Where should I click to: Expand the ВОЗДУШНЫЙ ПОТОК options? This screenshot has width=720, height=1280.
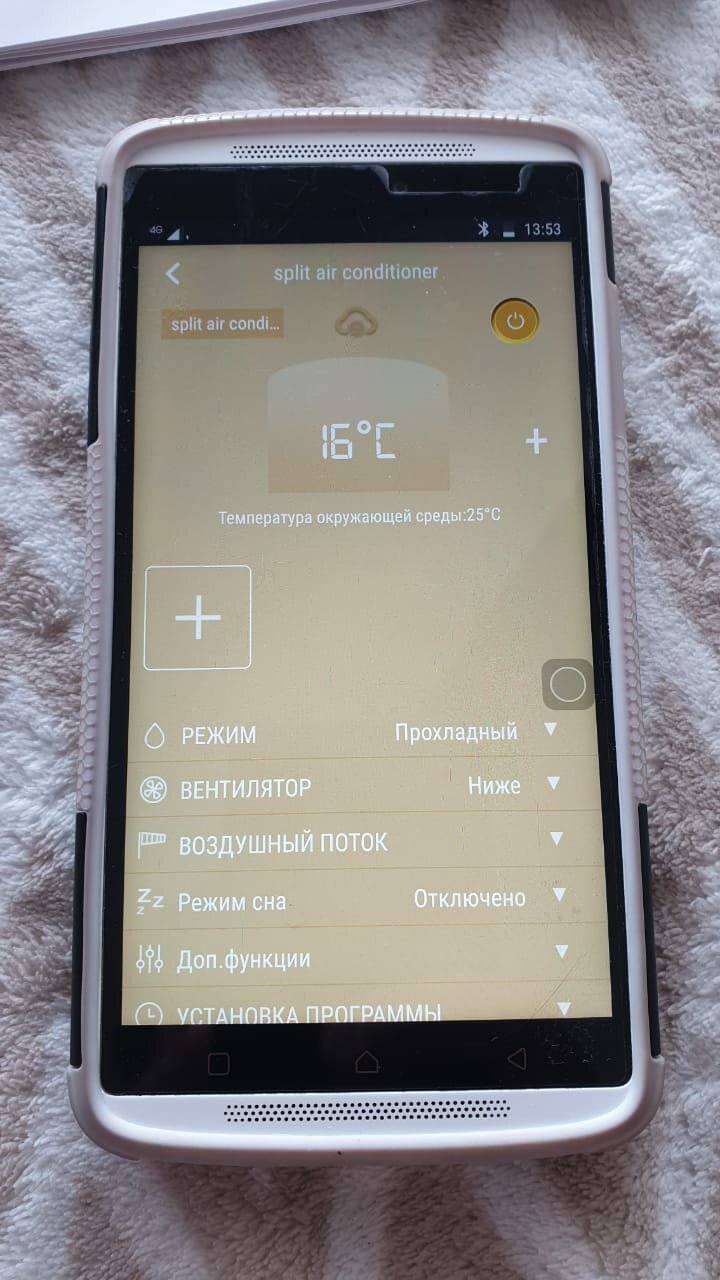click(557, 839)
